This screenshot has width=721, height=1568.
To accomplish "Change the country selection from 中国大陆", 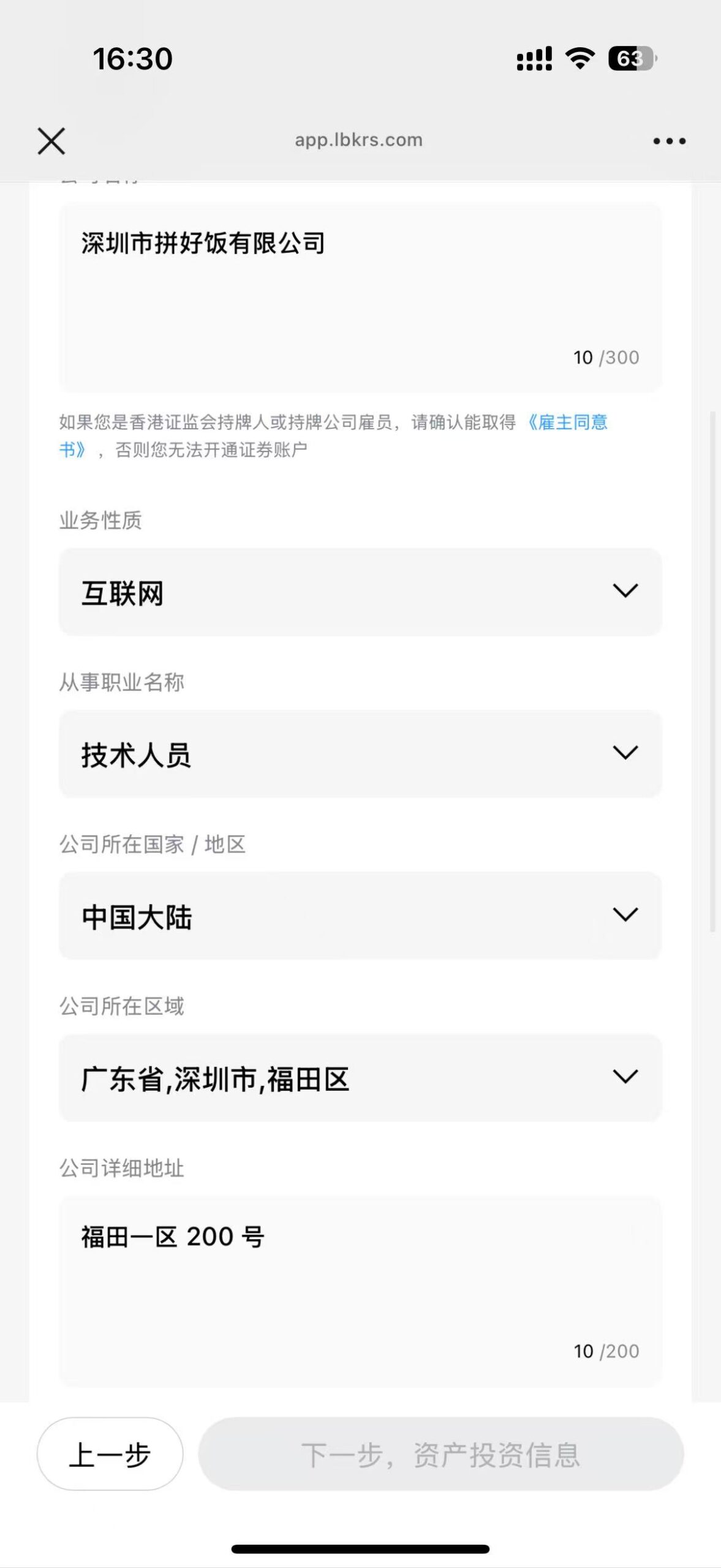I will pyautogui.click(x=360, y=916).
